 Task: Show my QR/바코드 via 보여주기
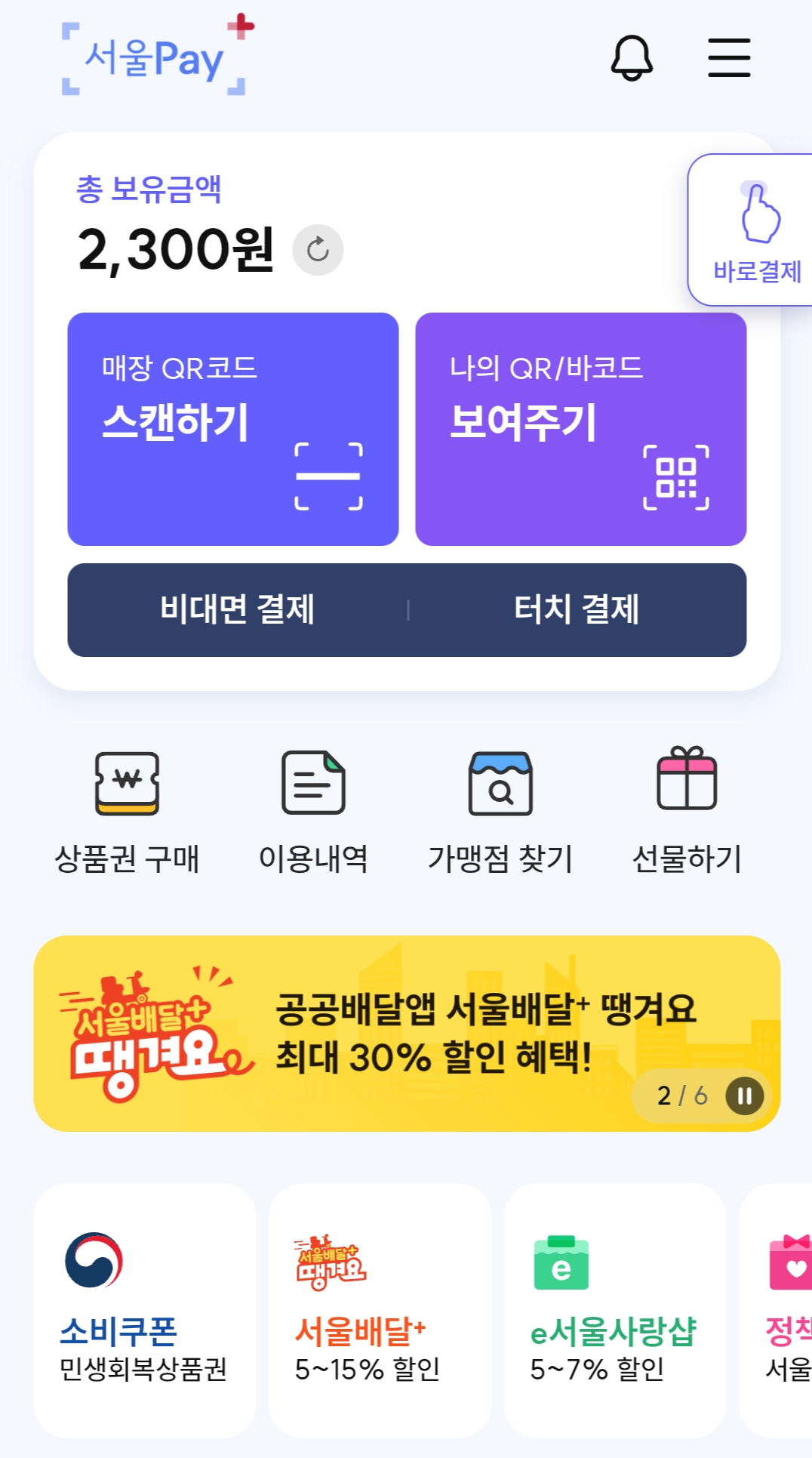click(580, 428)
